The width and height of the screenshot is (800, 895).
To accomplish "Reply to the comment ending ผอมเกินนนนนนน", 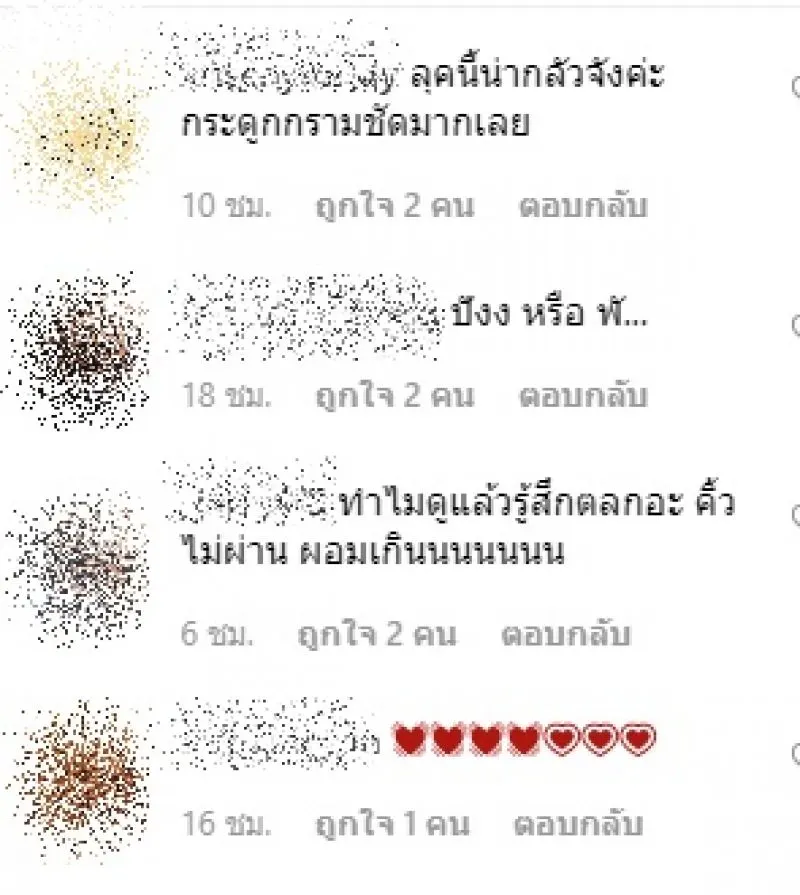I will 566,634.
